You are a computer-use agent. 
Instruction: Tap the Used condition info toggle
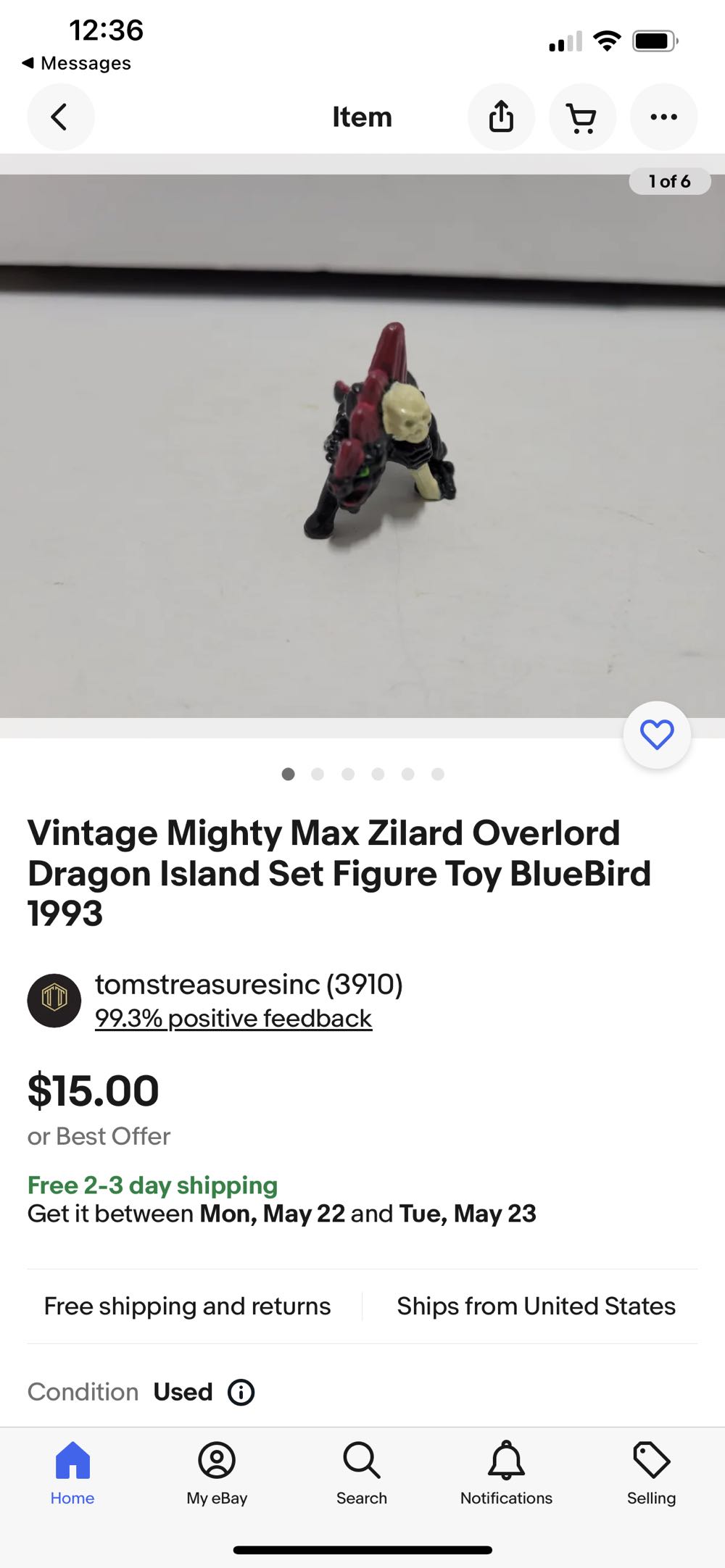click(241, 1392)
